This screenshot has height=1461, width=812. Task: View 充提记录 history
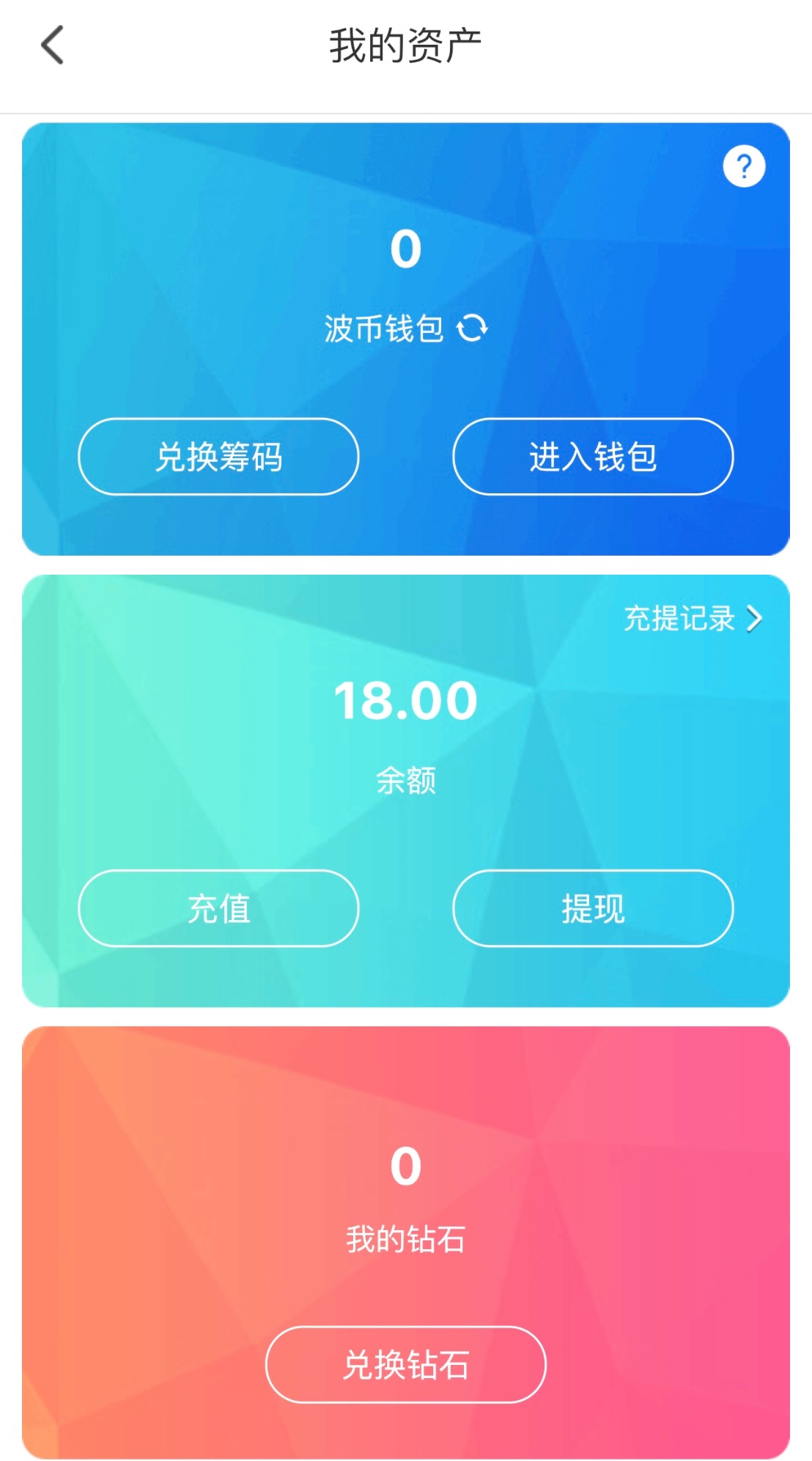(692, 619)
